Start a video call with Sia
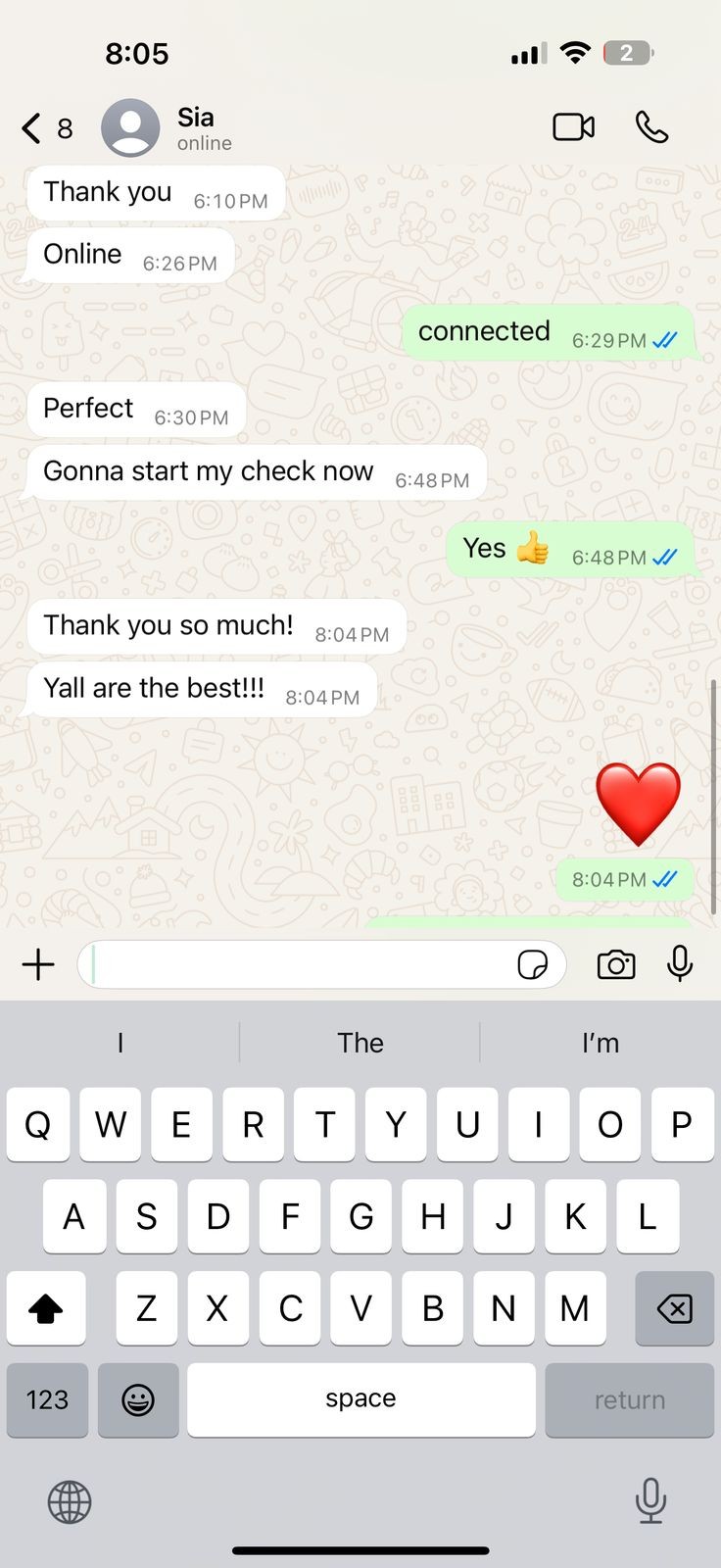721x1568 pixels. (x=573, y=127)
